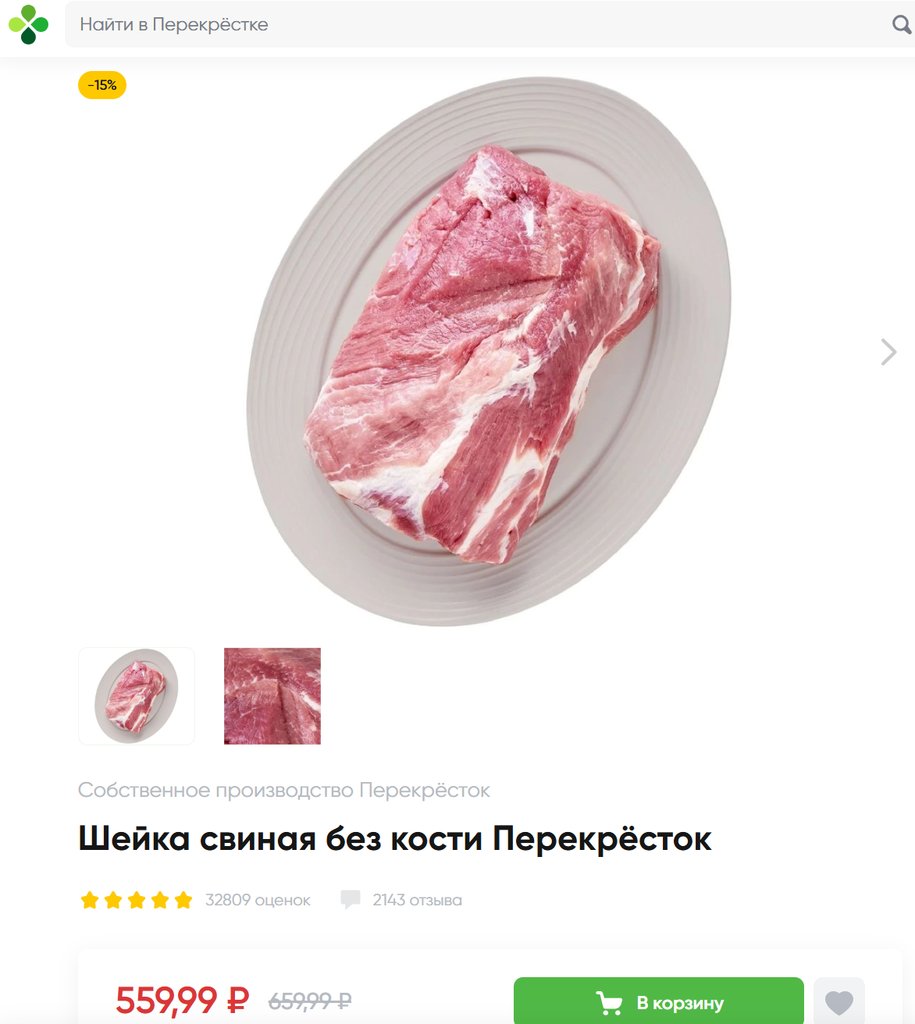Add product with В корзину button

click(658, 1002)
